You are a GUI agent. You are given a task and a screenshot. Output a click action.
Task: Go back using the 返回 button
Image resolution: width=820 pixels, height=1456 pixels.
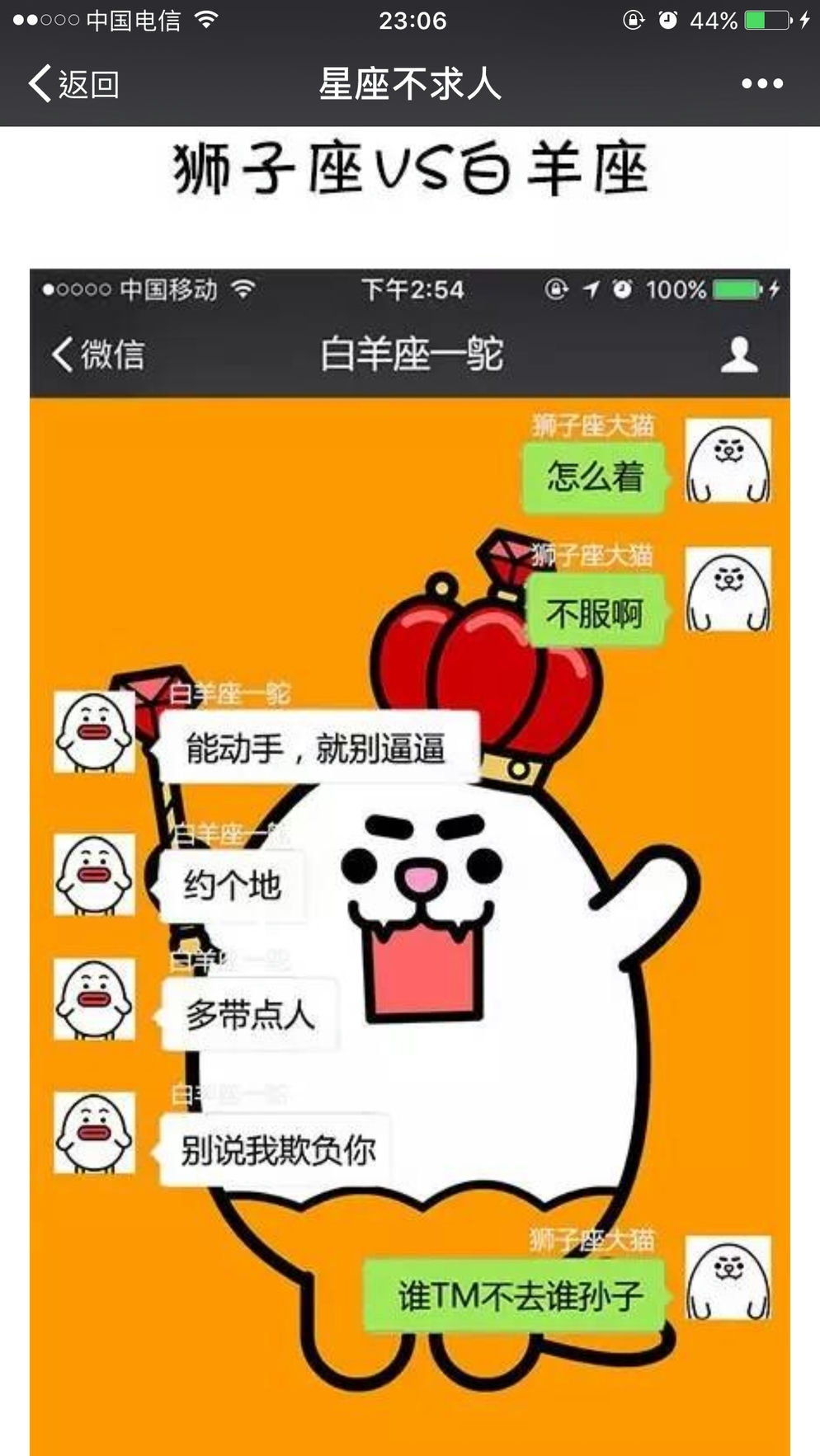74,84
